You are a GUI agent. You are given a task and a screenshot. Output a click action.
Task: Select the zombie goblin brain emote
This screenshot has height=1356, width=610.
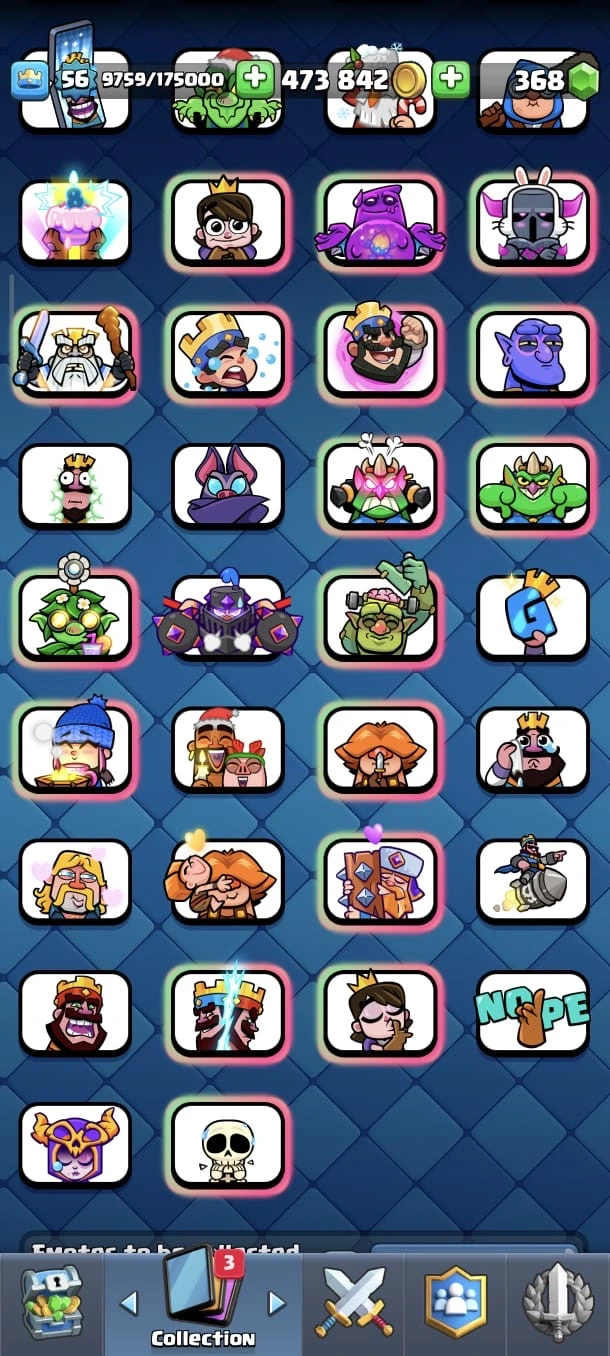(380, 617)
